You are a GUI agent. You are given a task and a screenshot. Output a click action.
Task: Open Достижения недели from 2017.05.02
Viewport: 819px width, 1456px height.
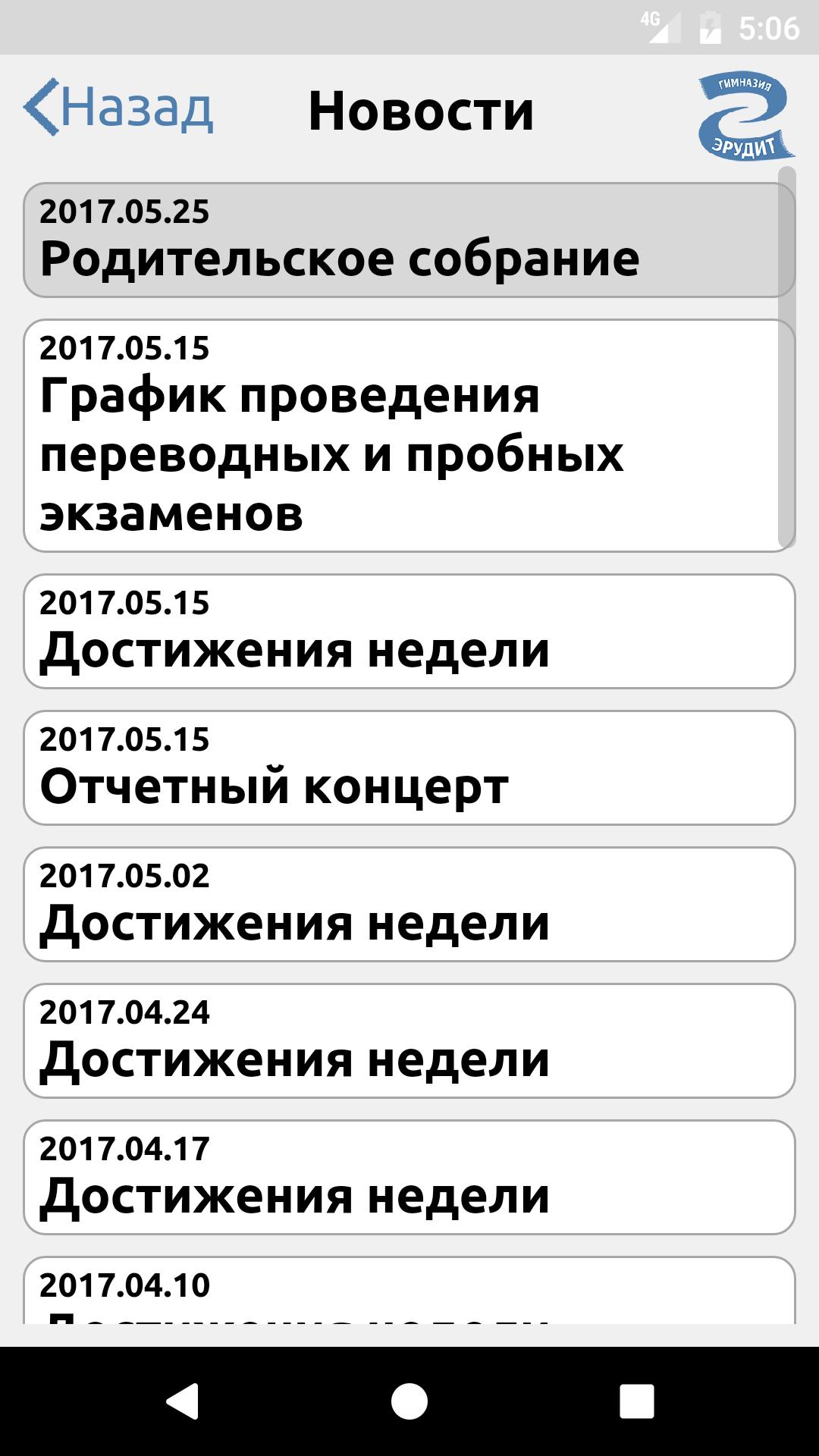[408, 904]
